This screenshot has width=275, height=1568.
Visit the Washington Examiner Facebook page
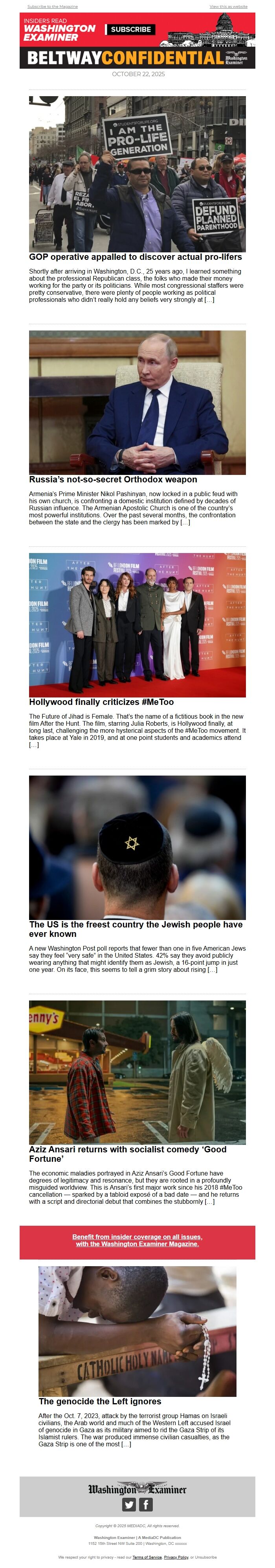pos(146,1504)
